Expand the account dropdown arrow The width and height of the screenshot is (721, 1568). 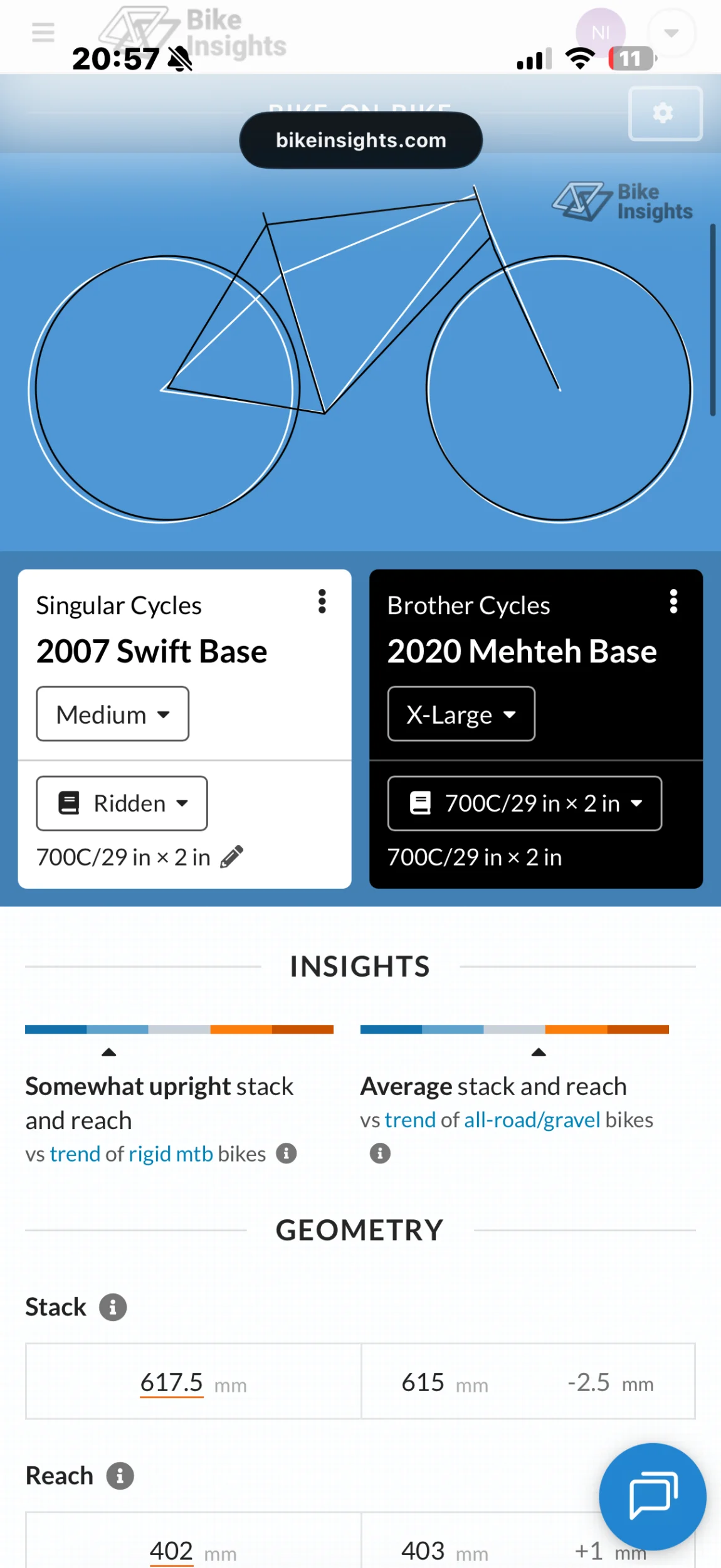tap(671, 33)
